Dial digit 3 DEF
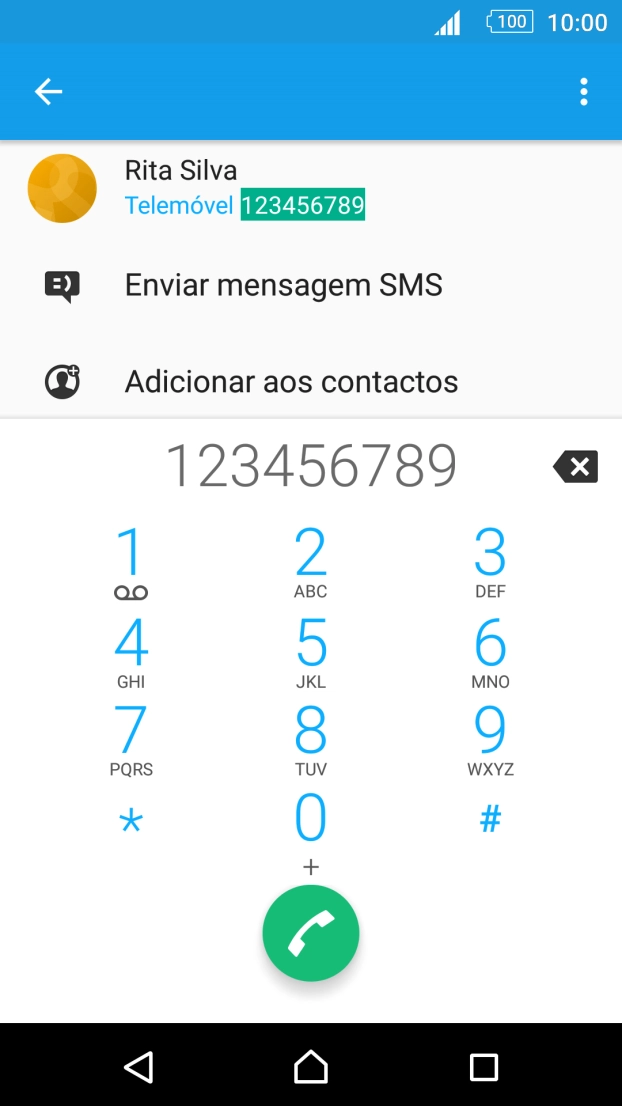Screen dimensions: 622x1106 pos(490,563)
